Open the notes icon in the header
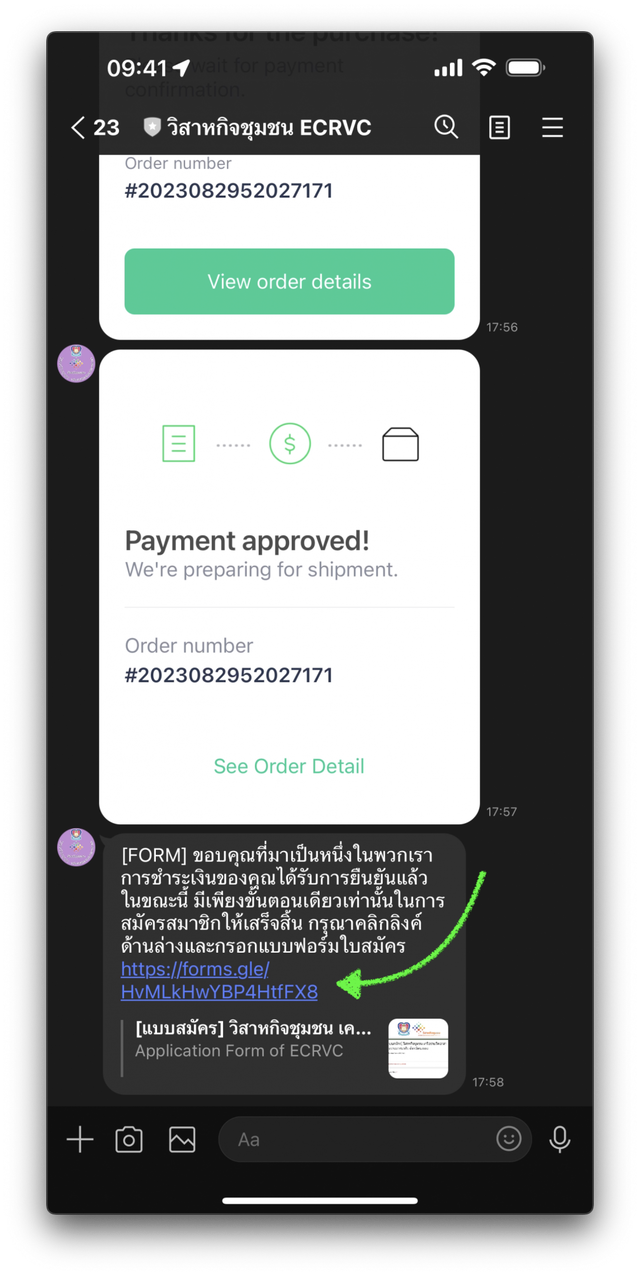The width and height of the screenshot is (640, 1276). click(x=499, y=127)
